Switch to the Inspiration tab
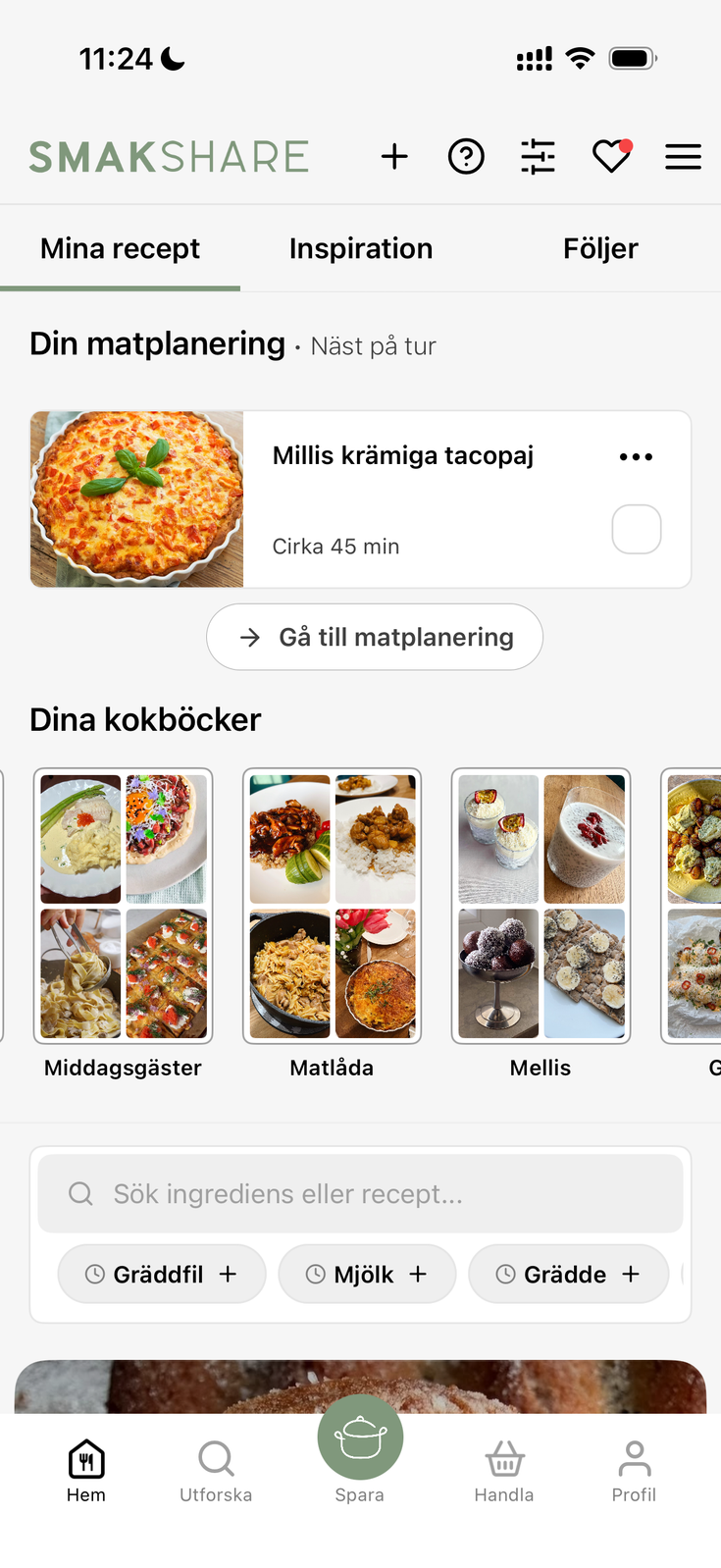Image resolution: width=721 pixels, height=1568 pixels. pyautogui.click(x=360, y=248)
